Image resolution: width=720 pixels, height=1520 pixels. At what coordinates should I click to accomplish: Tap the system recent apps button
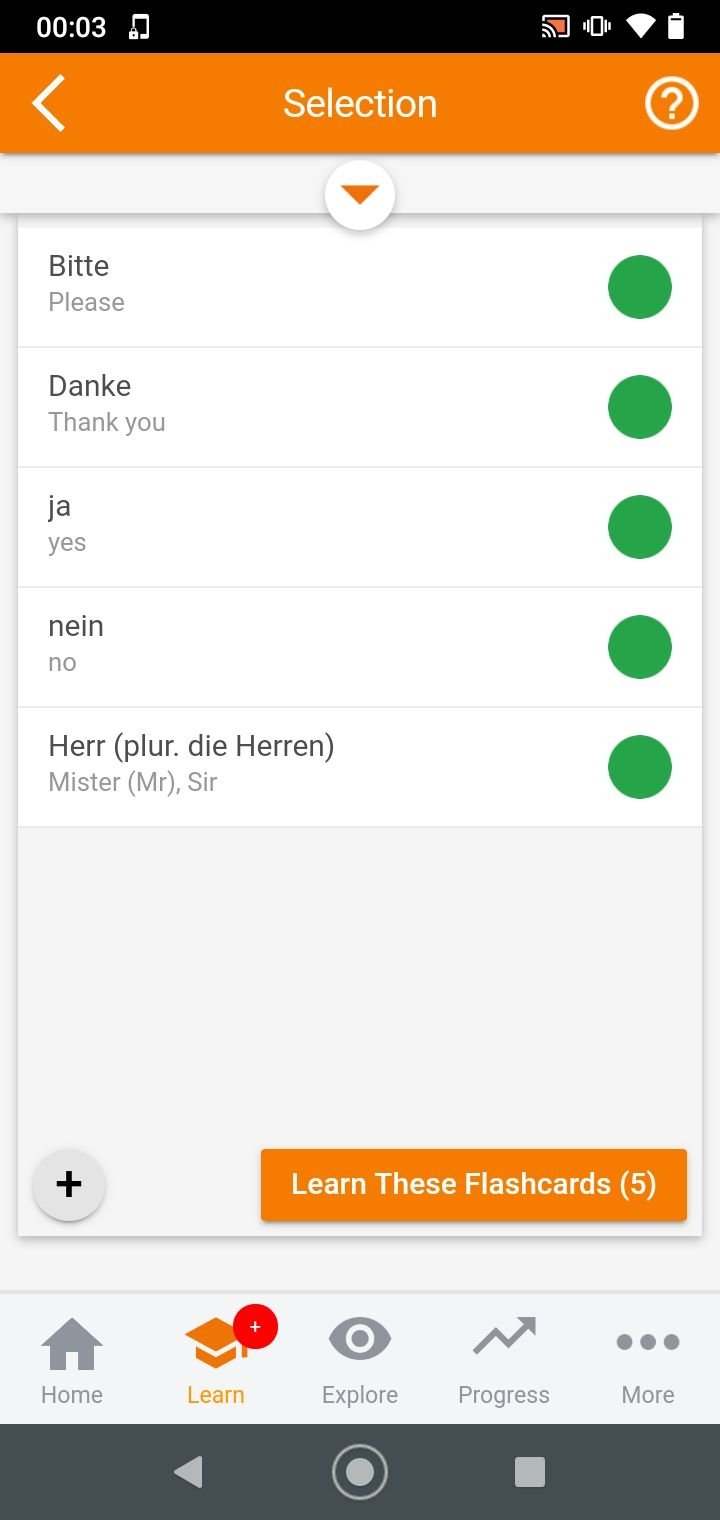530,1472
